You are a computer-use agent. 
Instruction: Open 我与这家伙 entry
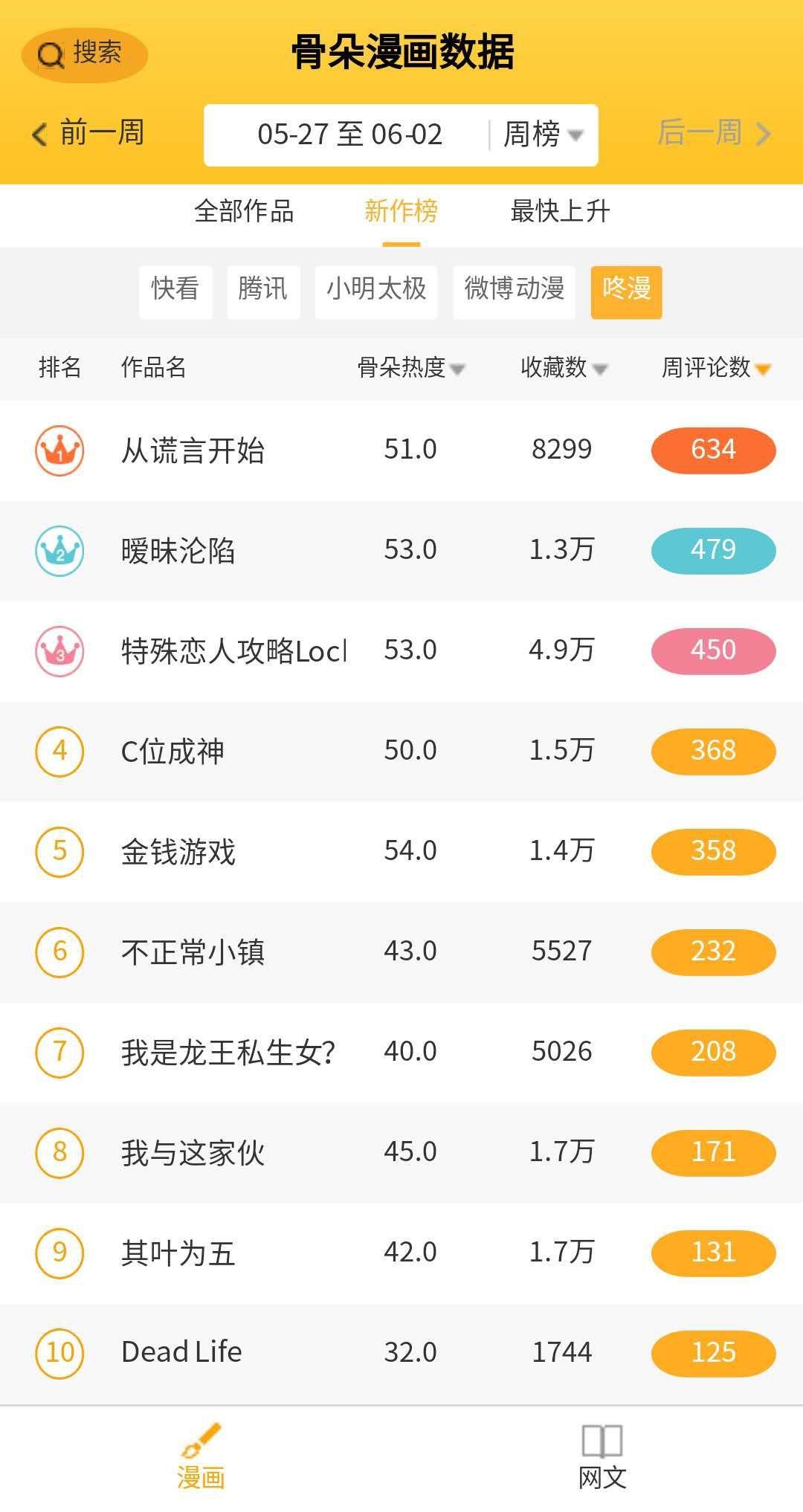[401, 1153]
